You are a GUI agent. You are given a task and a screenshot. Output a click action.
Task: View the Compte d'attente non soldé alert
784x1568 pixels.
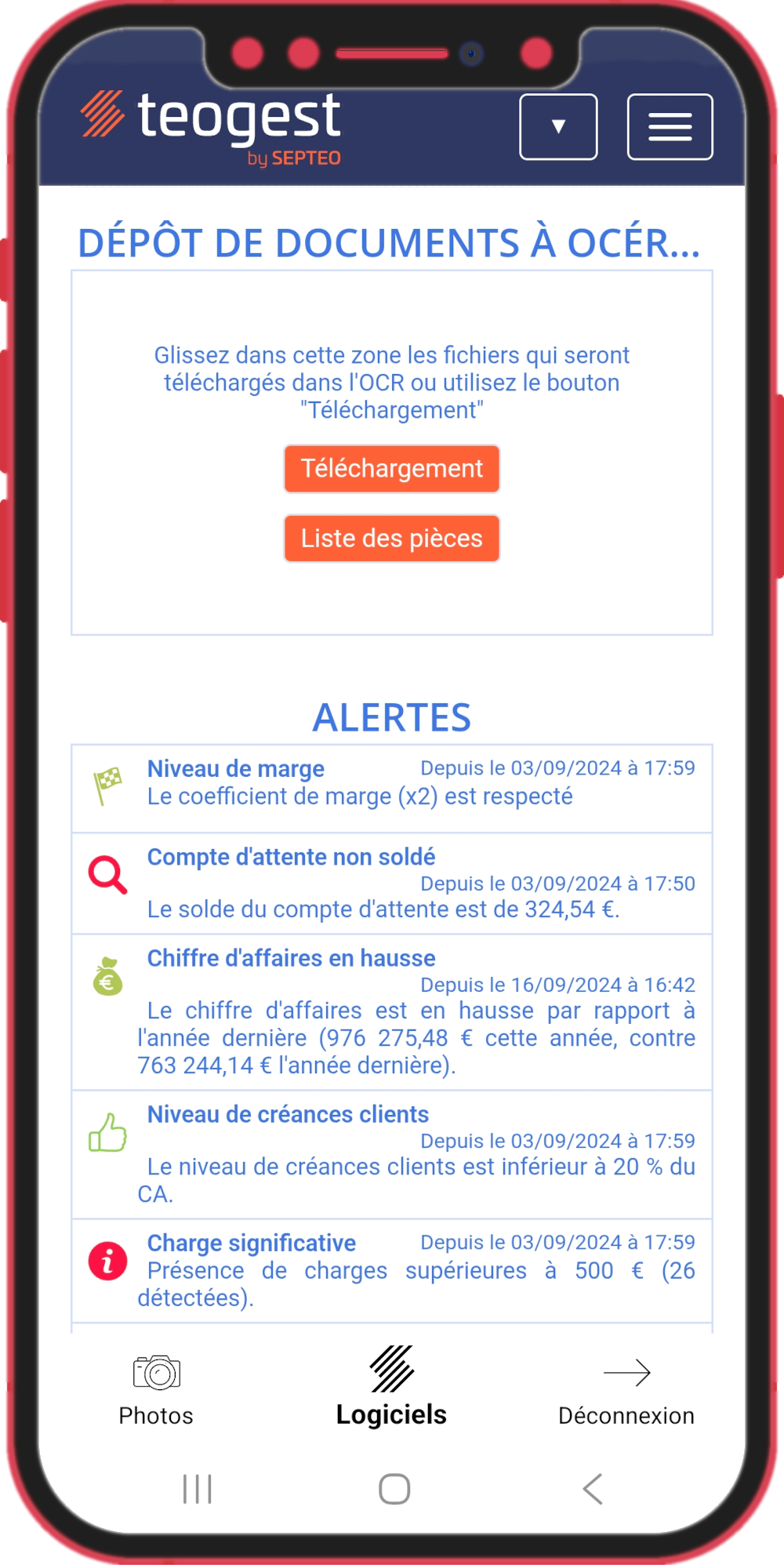click(292, 858)
